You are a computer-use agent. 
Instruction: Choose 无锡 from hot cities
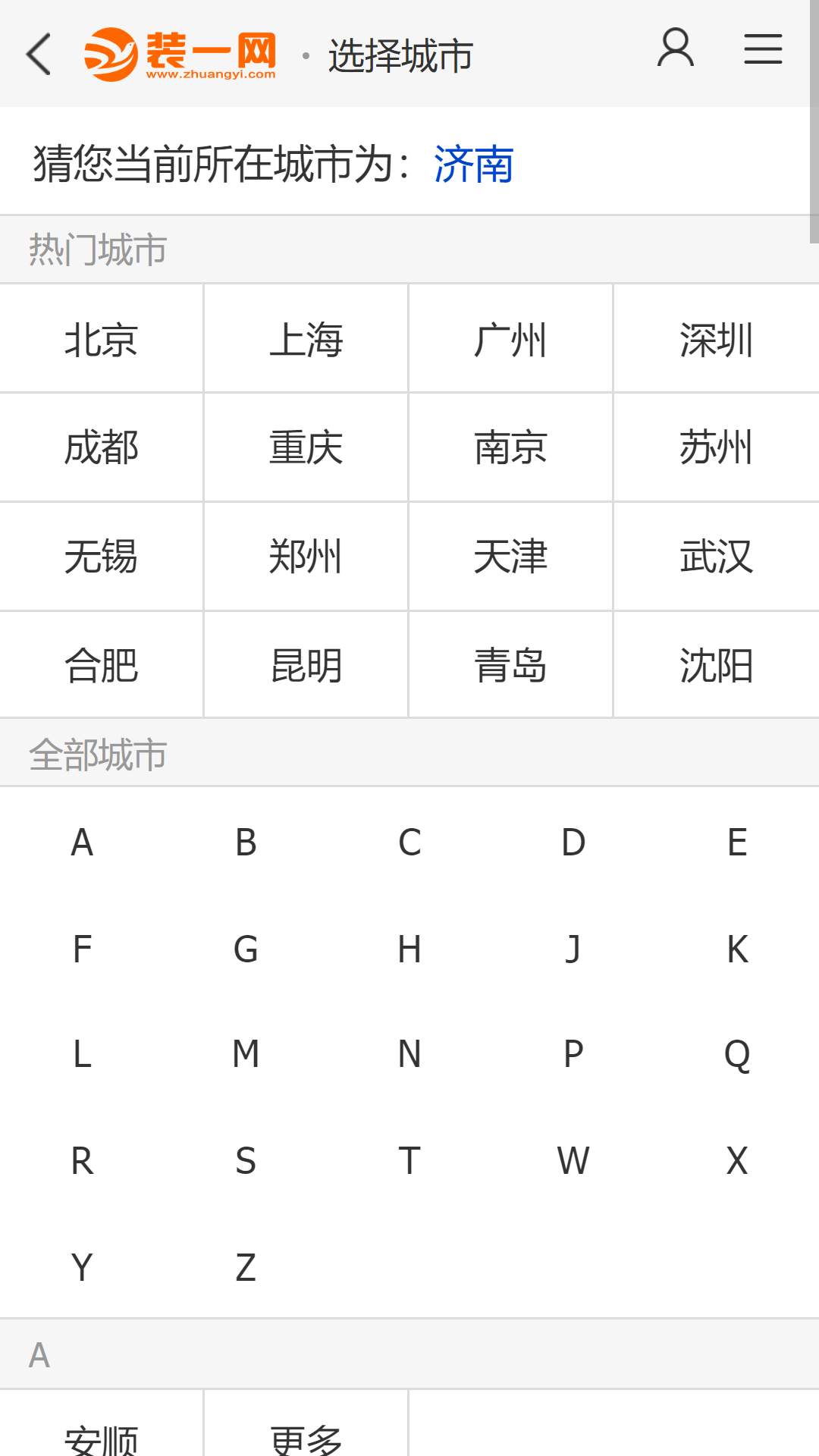click(102, 557)
